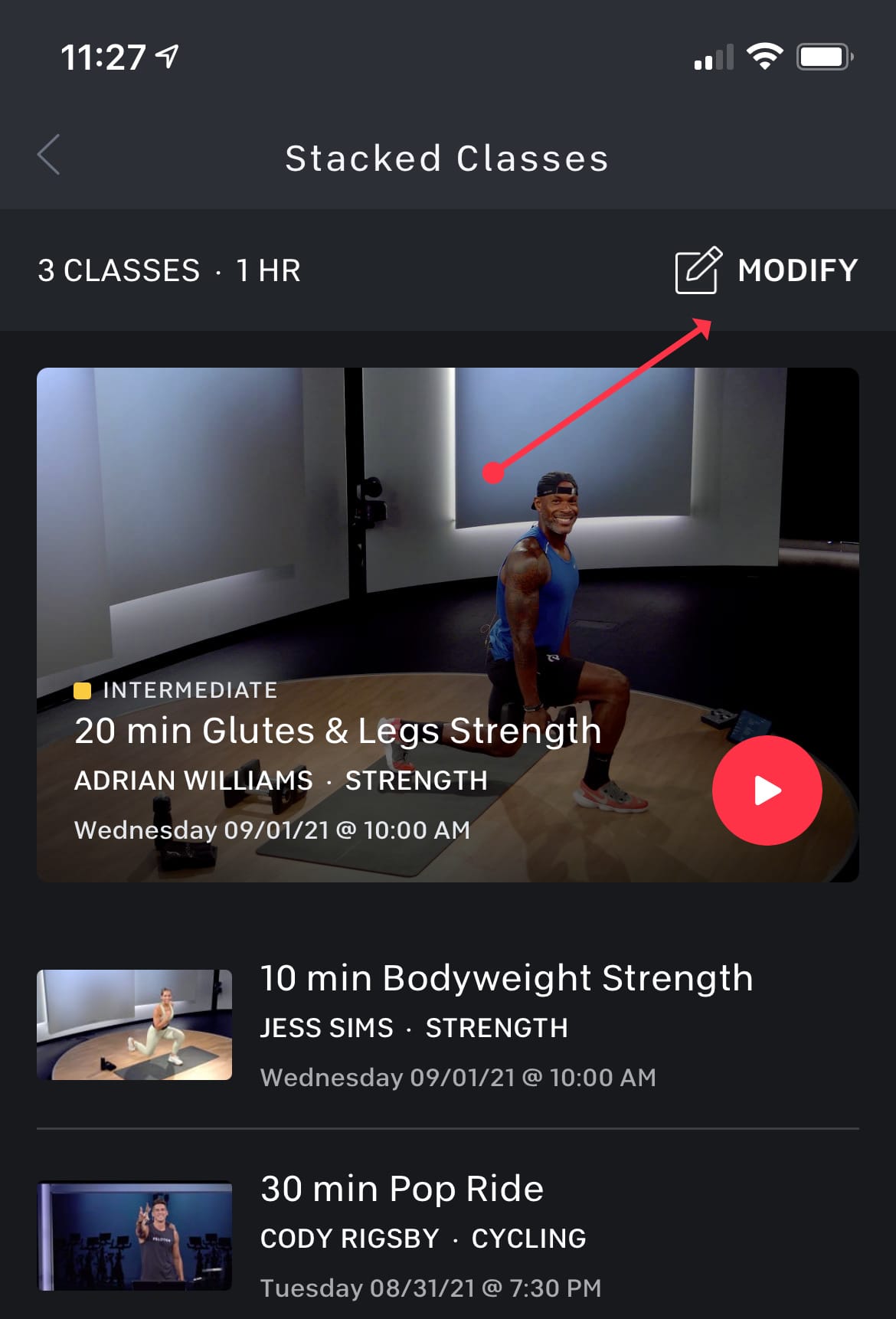
Task: Tap Modify to edit the stack
Action: pos(766,270)
